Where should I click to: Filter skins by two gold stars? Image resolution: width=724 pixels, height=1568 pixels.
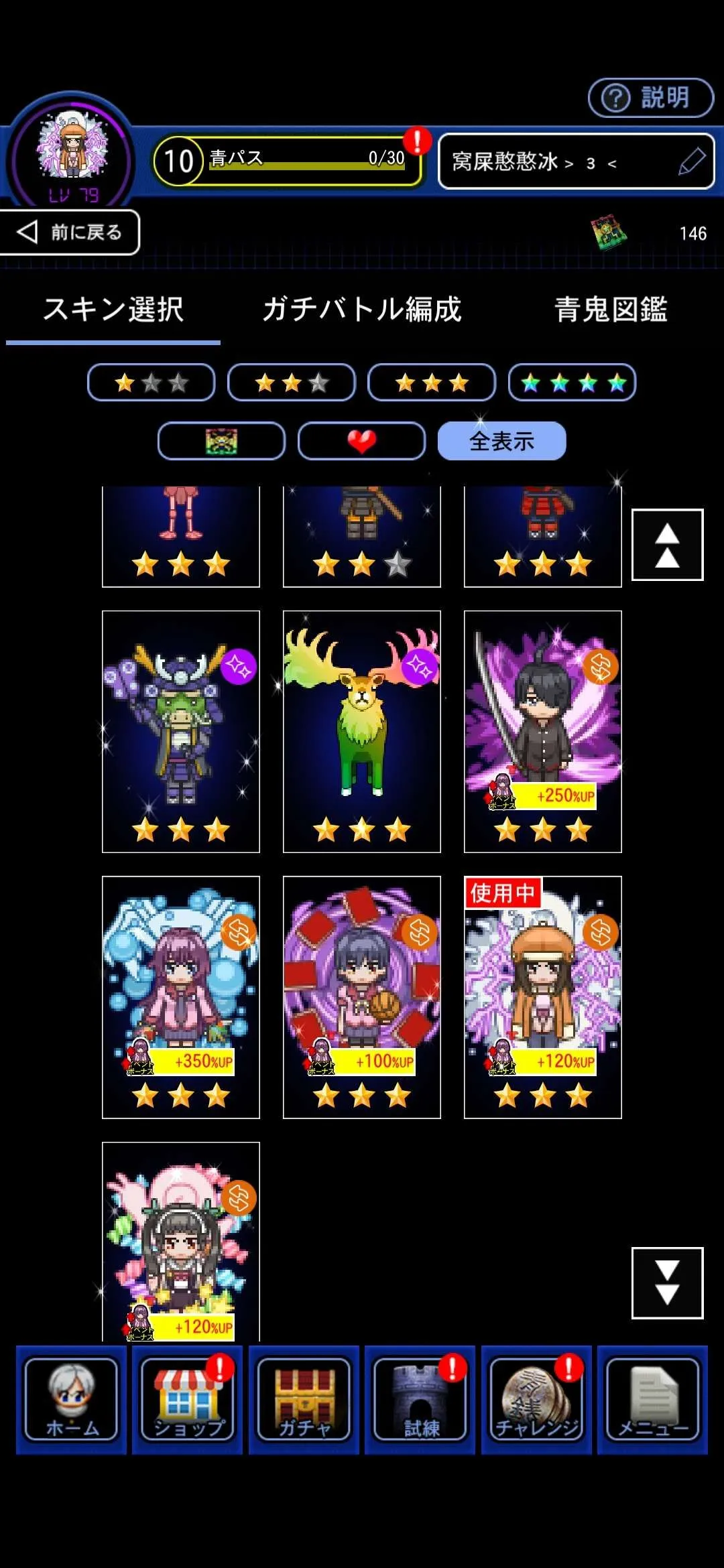(x=291, y=383)
